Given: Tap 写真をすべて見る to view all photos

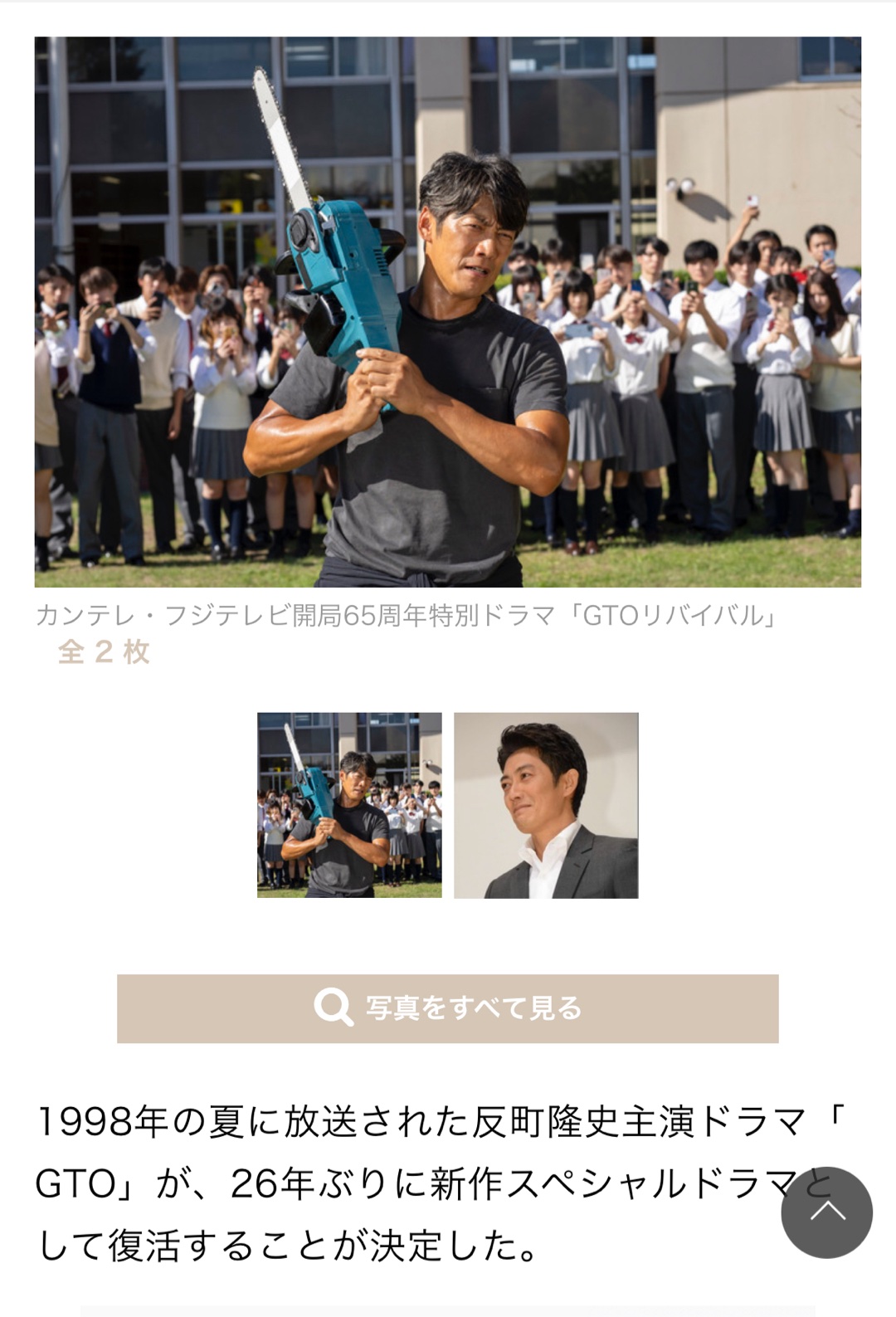Looking at the screenshot, I should [x=447, y=1008].
